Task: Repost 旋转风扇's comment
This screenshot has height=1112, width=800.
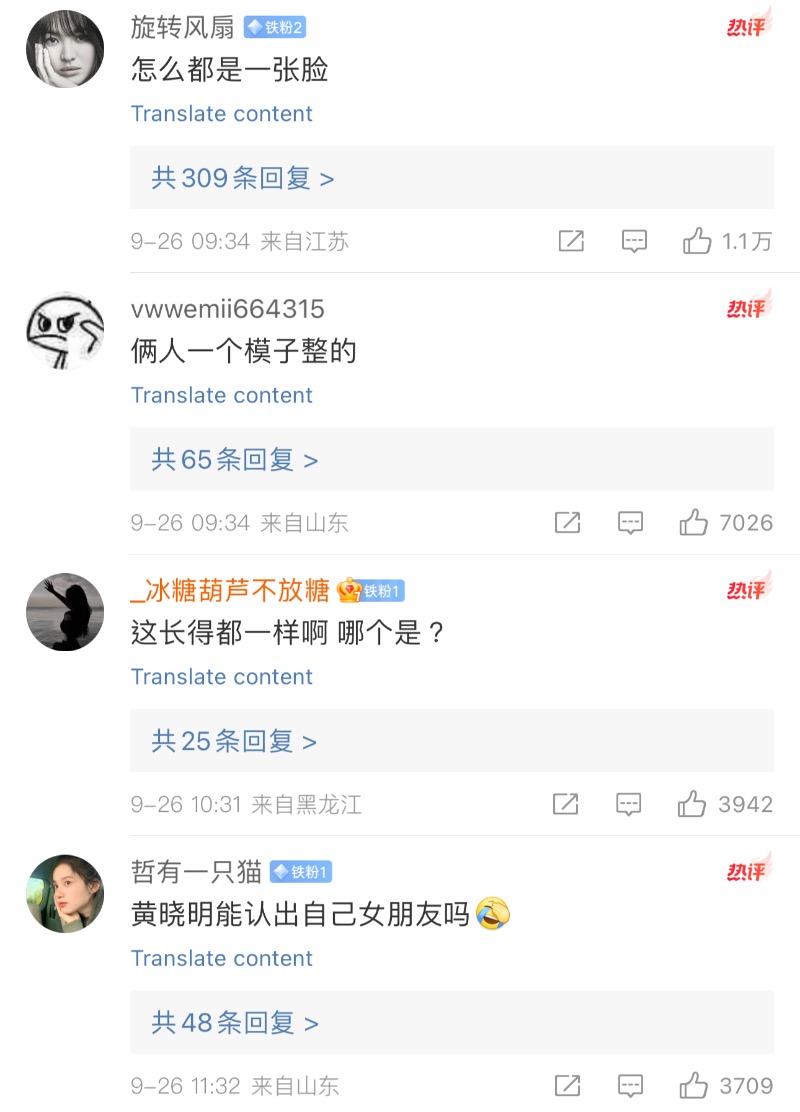Action: tap(571, 241)
